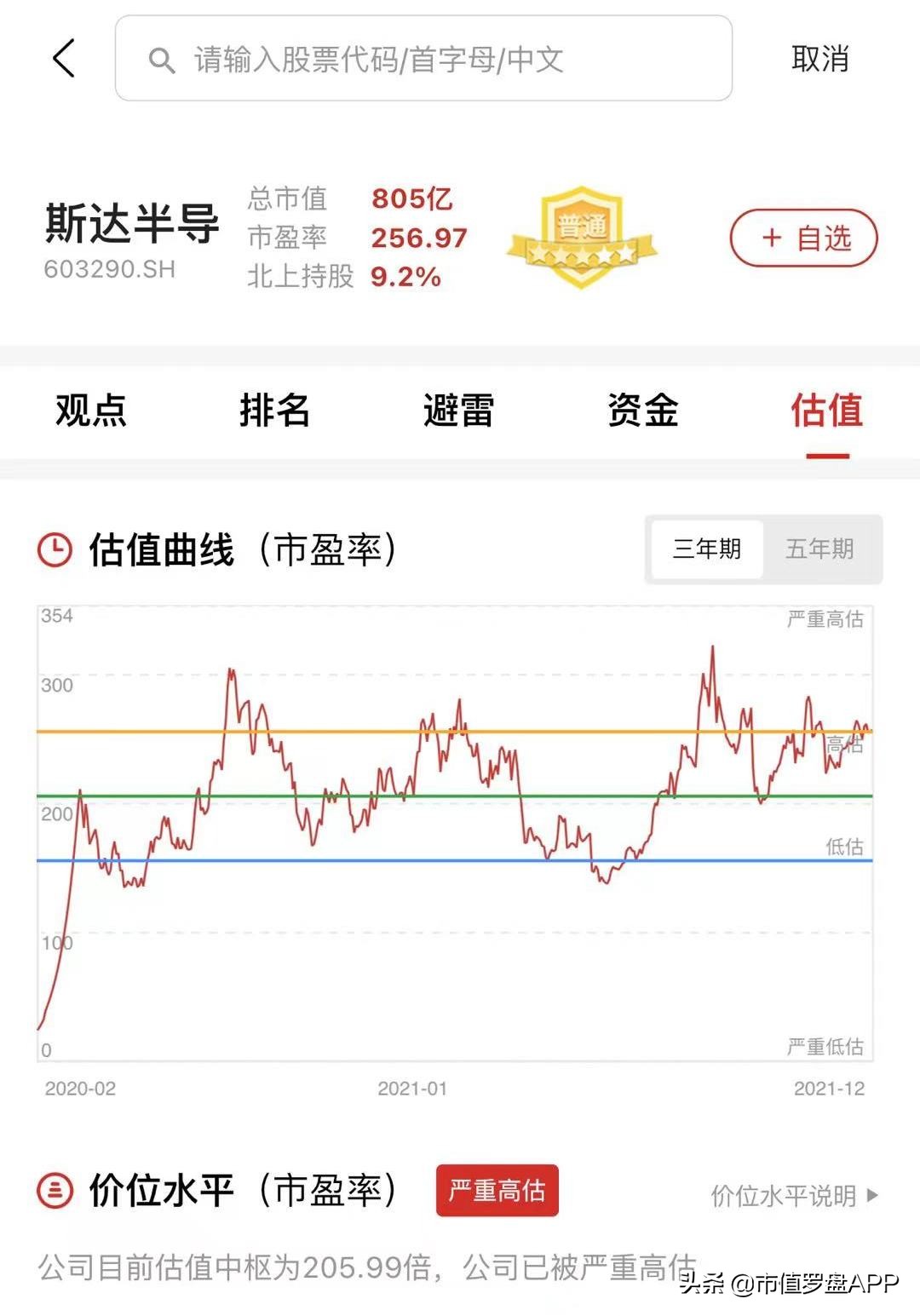
Task: Select the 避雷 tab
Action: [458, 411]
